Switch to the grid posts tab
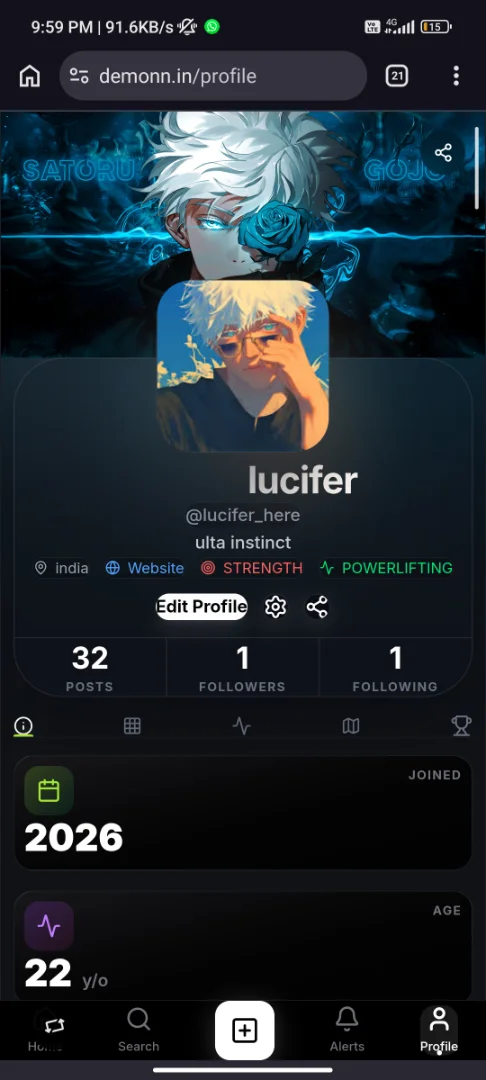This screenshot has height=1080, width=486. (132, 726)
